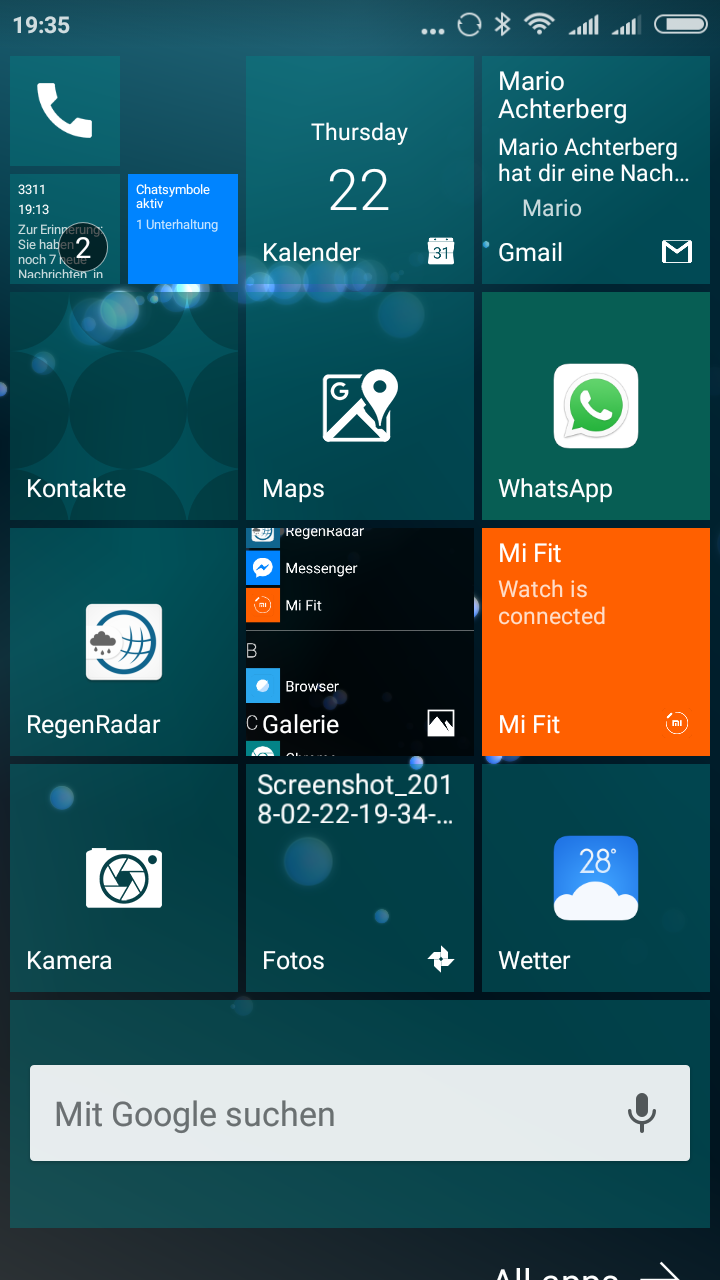
Task: Open the Kalender tile
Action: [x=360, y=170]
